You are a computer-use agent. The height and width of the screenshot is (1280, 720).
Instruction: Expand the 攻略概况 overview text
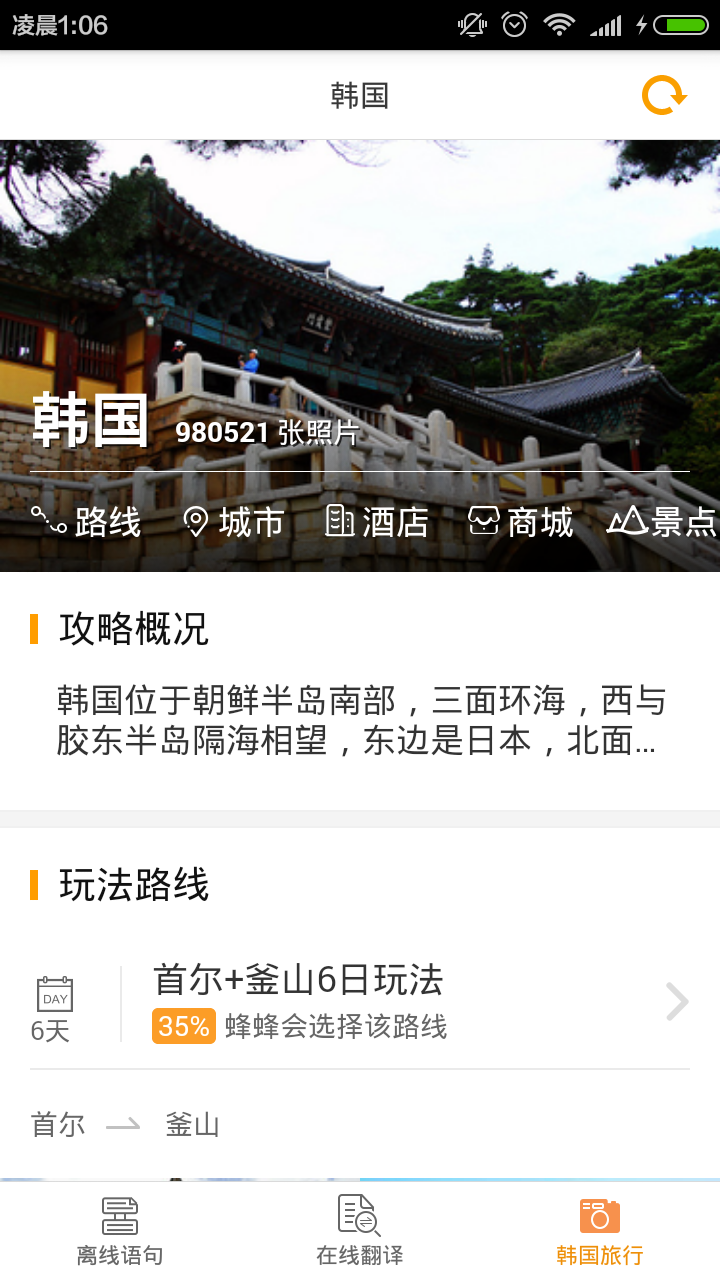pyautogui.click(x=359, y=720)
